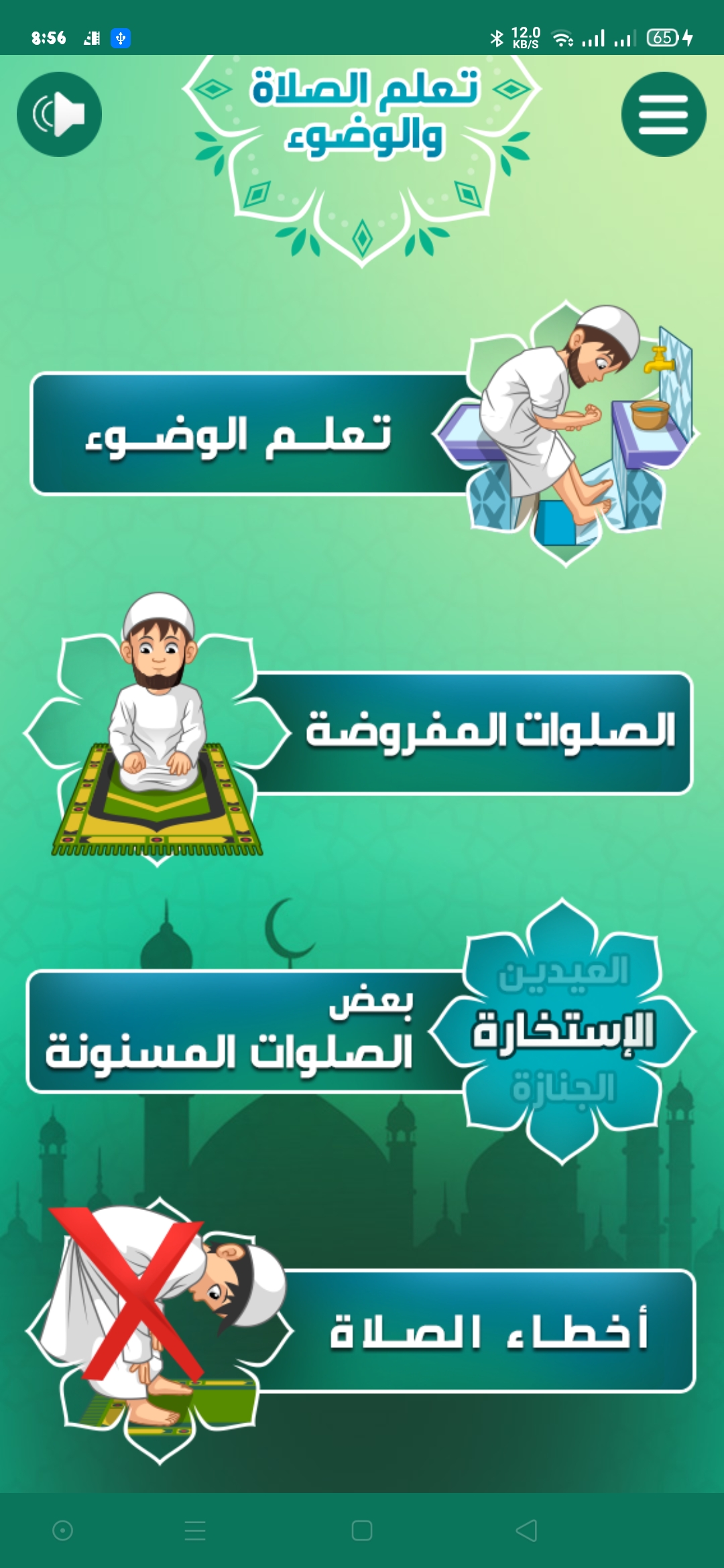This screenshot has height=1568, width=724.
Task: Go back with the system back button
Action: coord(527,1530)
